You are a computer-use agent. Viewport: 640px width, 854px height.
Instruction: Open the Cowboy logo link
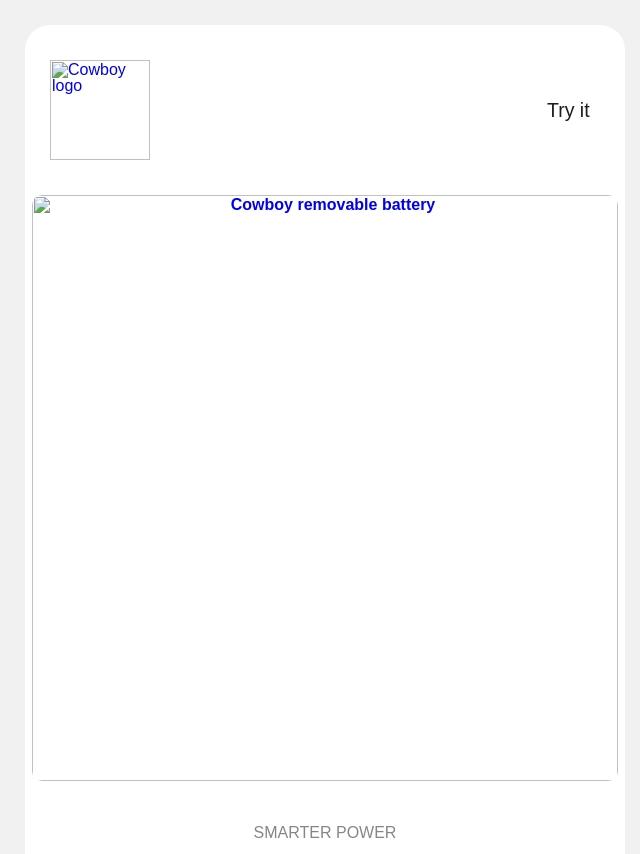click(x=100, y=110)
